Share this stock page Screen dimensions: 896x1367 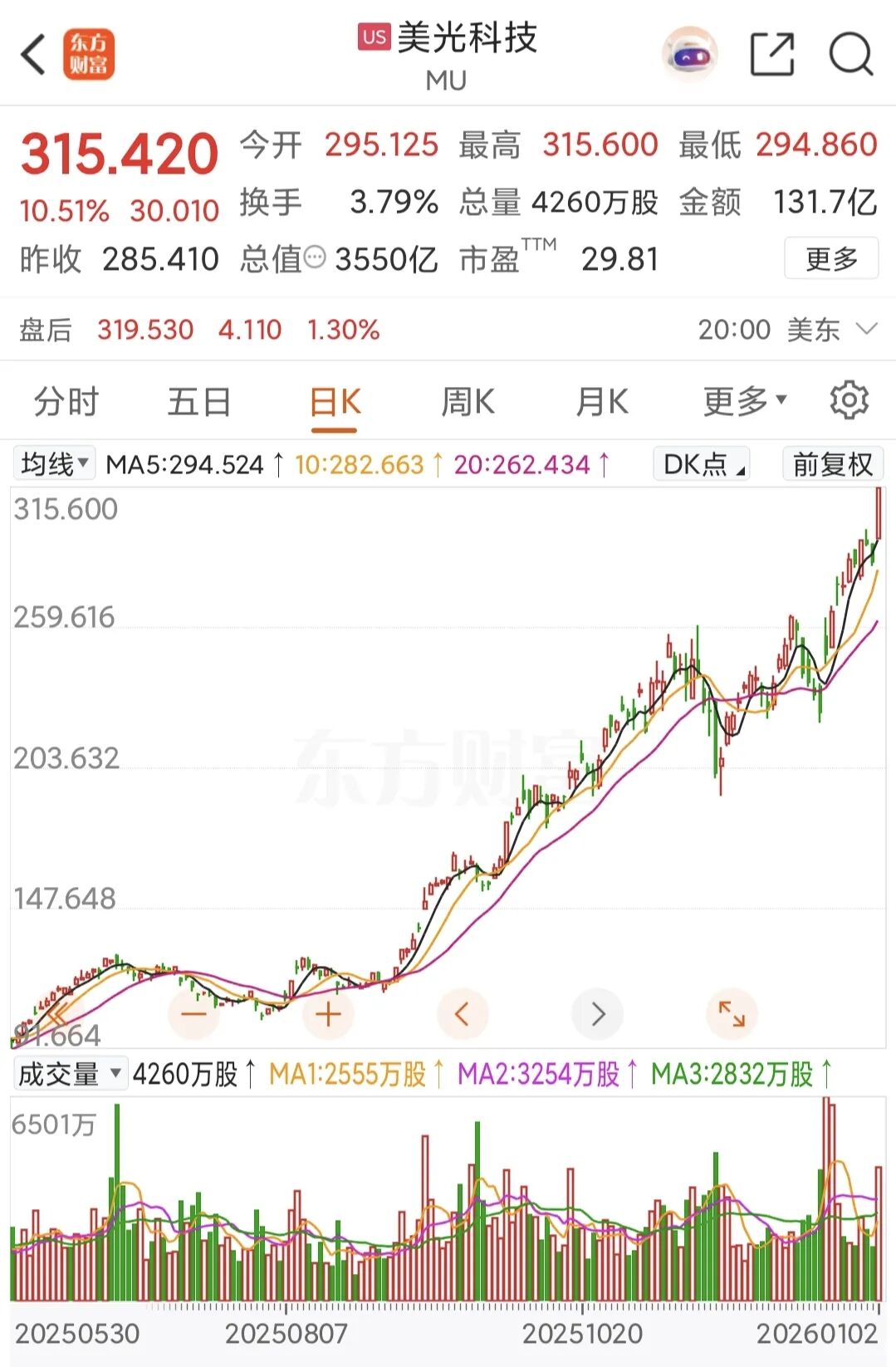click(x=771, y=56)
